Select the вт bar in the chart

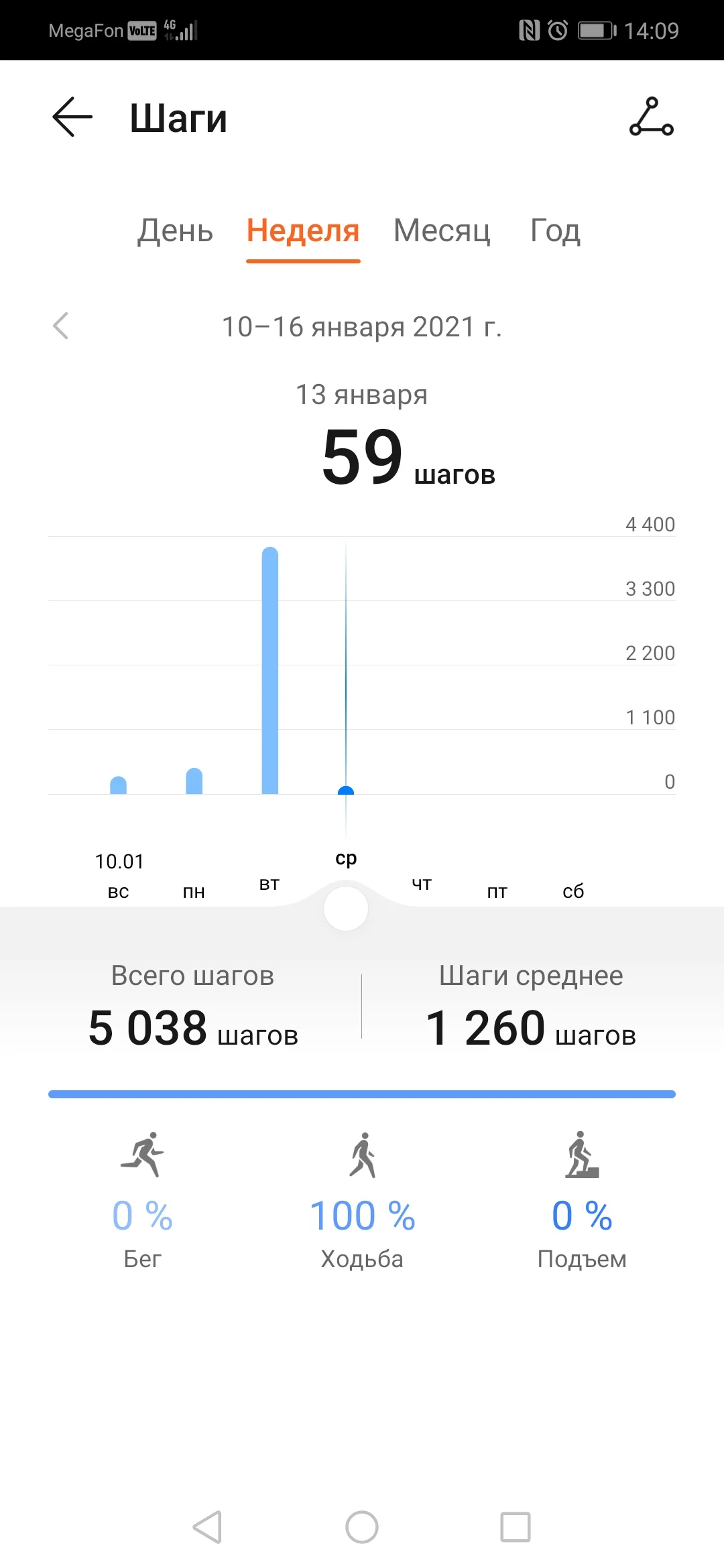(x=270, y=670)
